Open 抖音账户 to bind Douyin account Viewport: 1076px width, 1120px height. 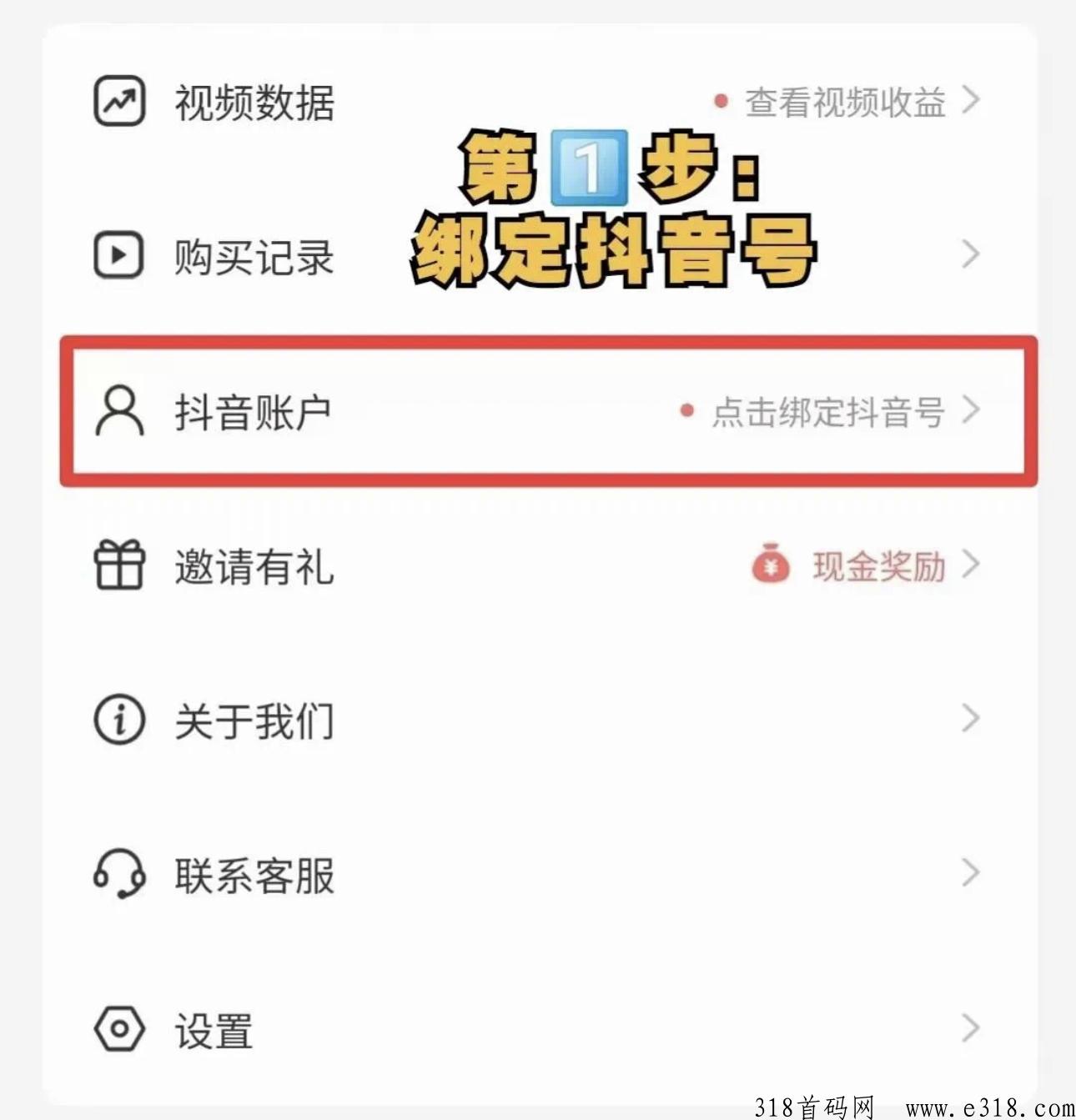click(254, 411)
